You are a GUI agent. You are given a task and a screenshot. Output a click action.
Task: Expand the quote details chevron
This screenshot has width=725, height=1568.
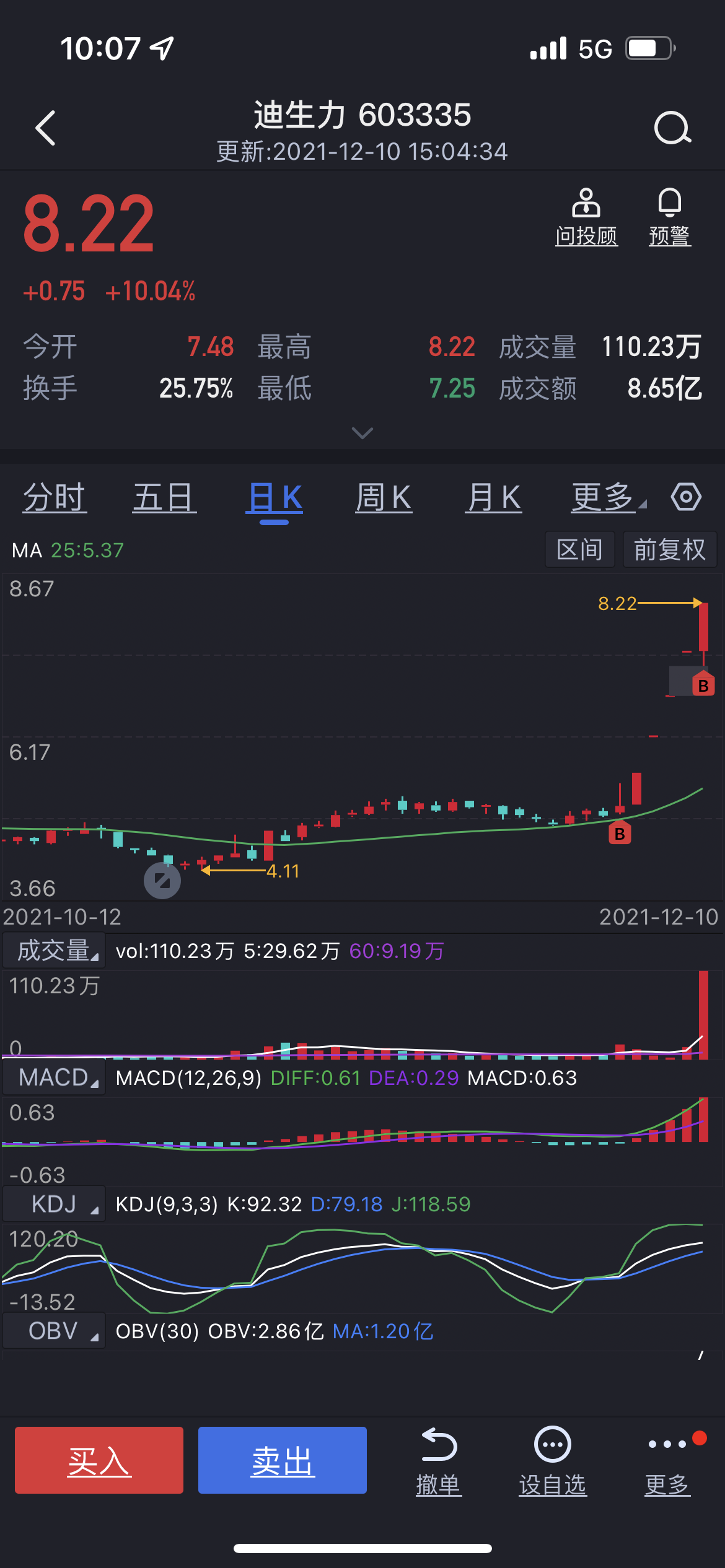[x=362, y=432]
